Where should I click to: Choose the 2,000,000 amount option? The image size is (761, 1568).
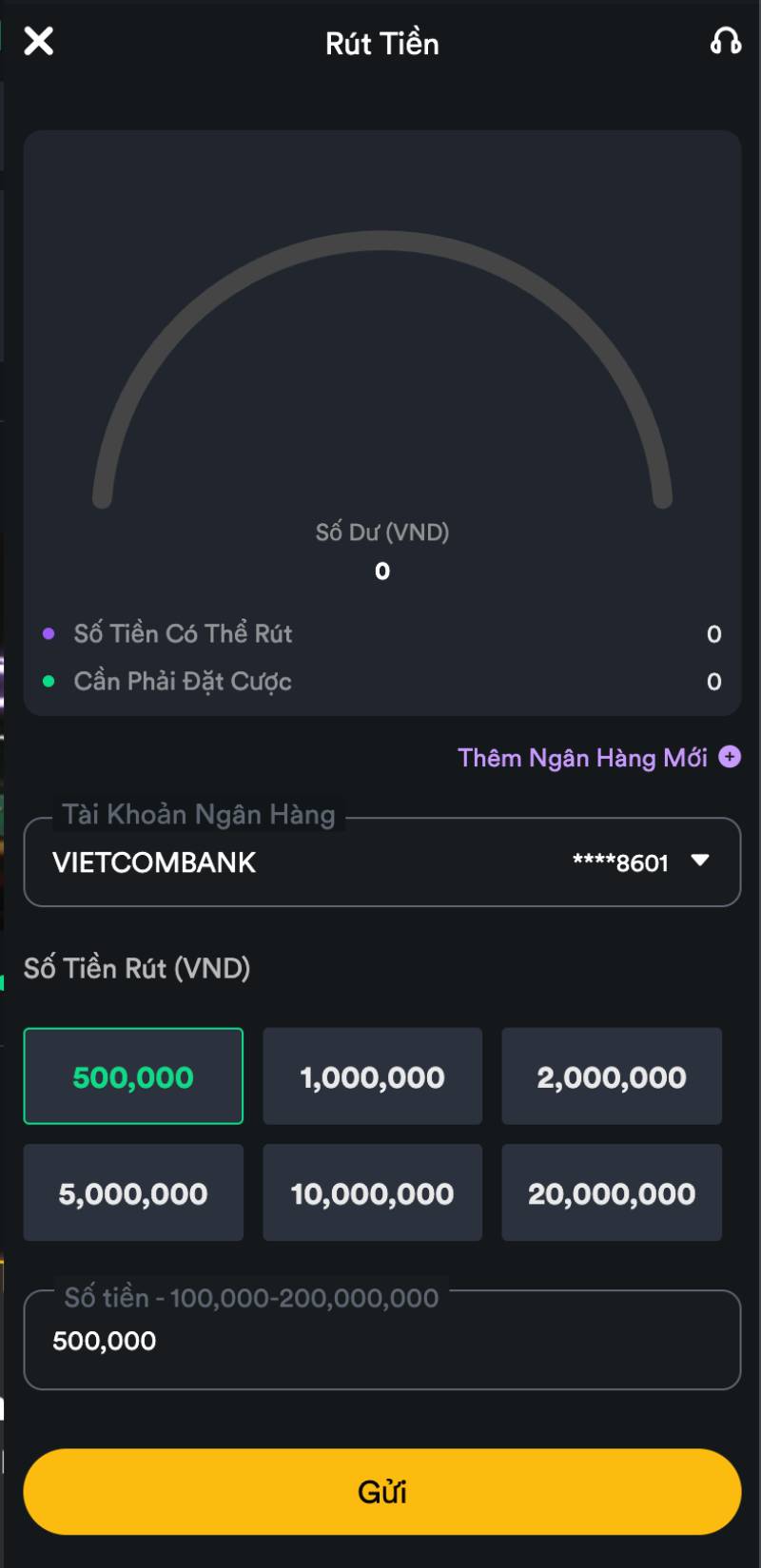pyautogui.click(x=612, y=1075)
